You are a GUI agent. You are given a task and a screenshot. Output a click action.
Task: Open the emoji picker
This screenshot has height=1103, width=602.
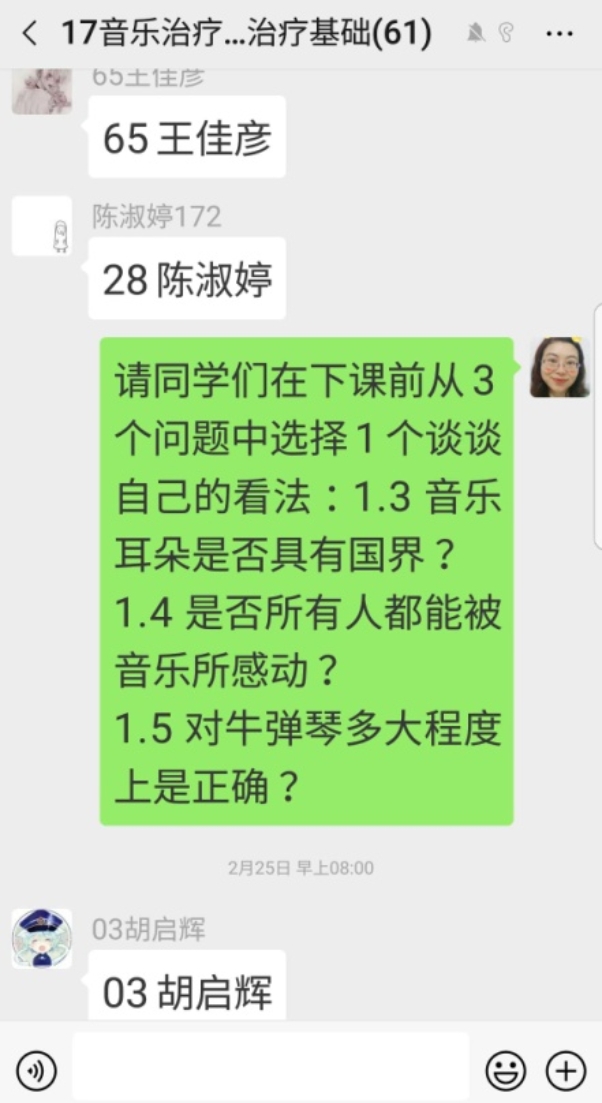505,1071
